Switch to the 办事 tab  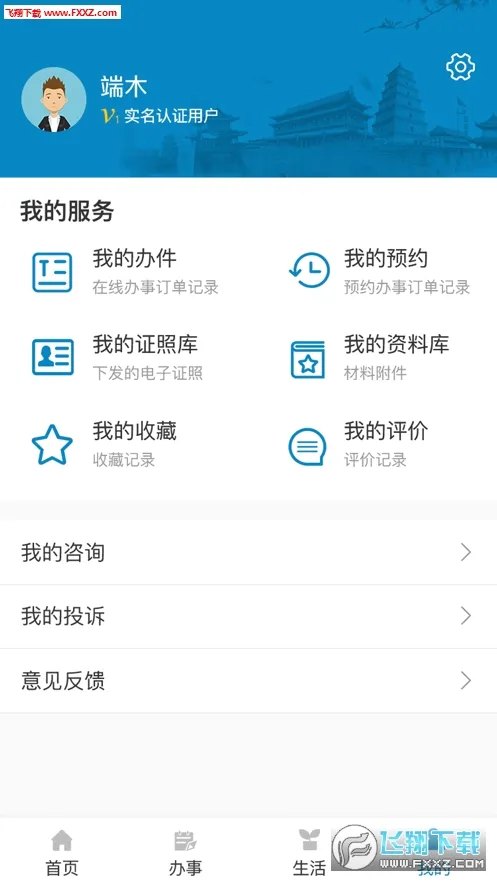click(185, 853)
